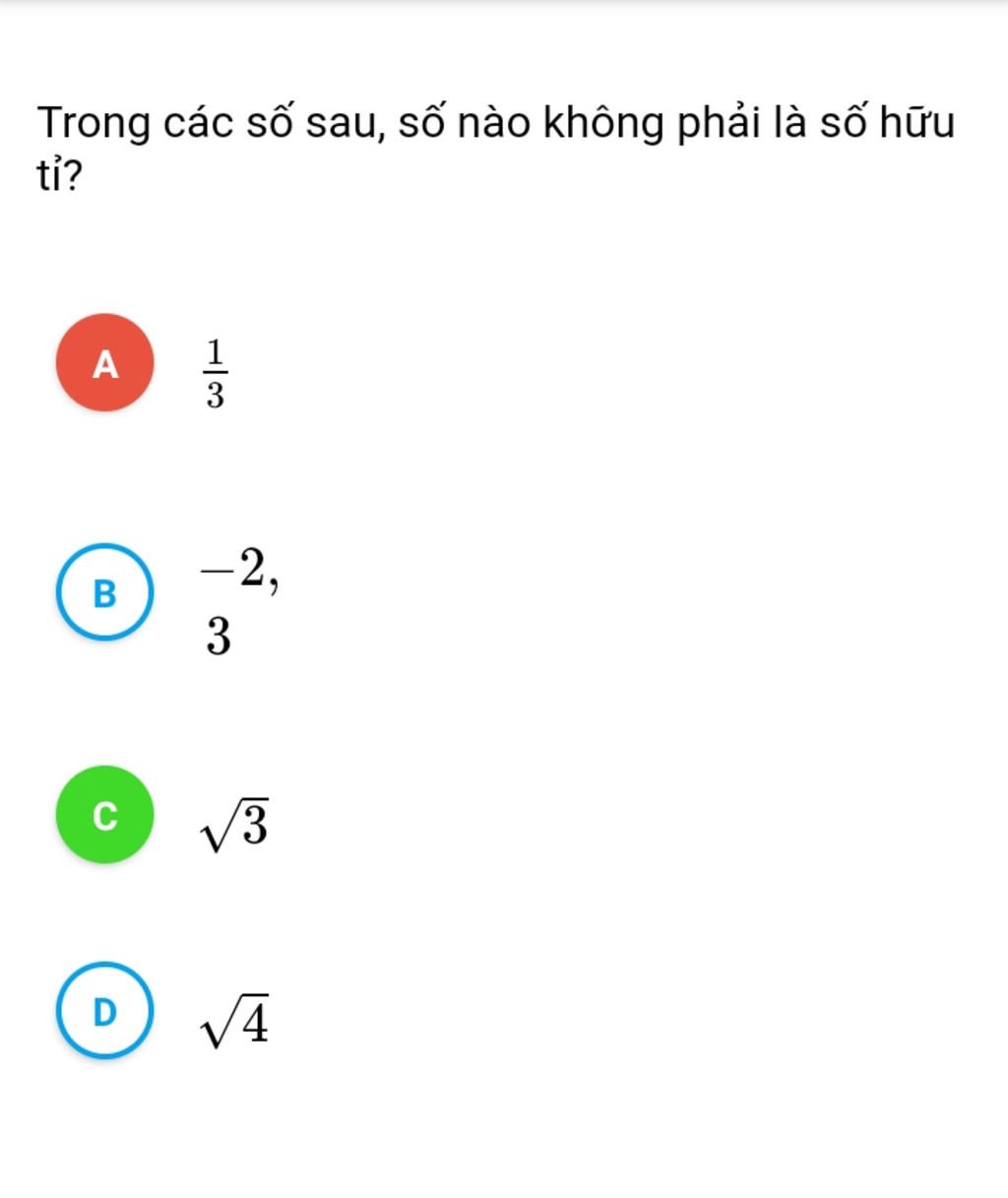Select answer D, square root of 4

pyautogui.click(x=105, y=1011)
